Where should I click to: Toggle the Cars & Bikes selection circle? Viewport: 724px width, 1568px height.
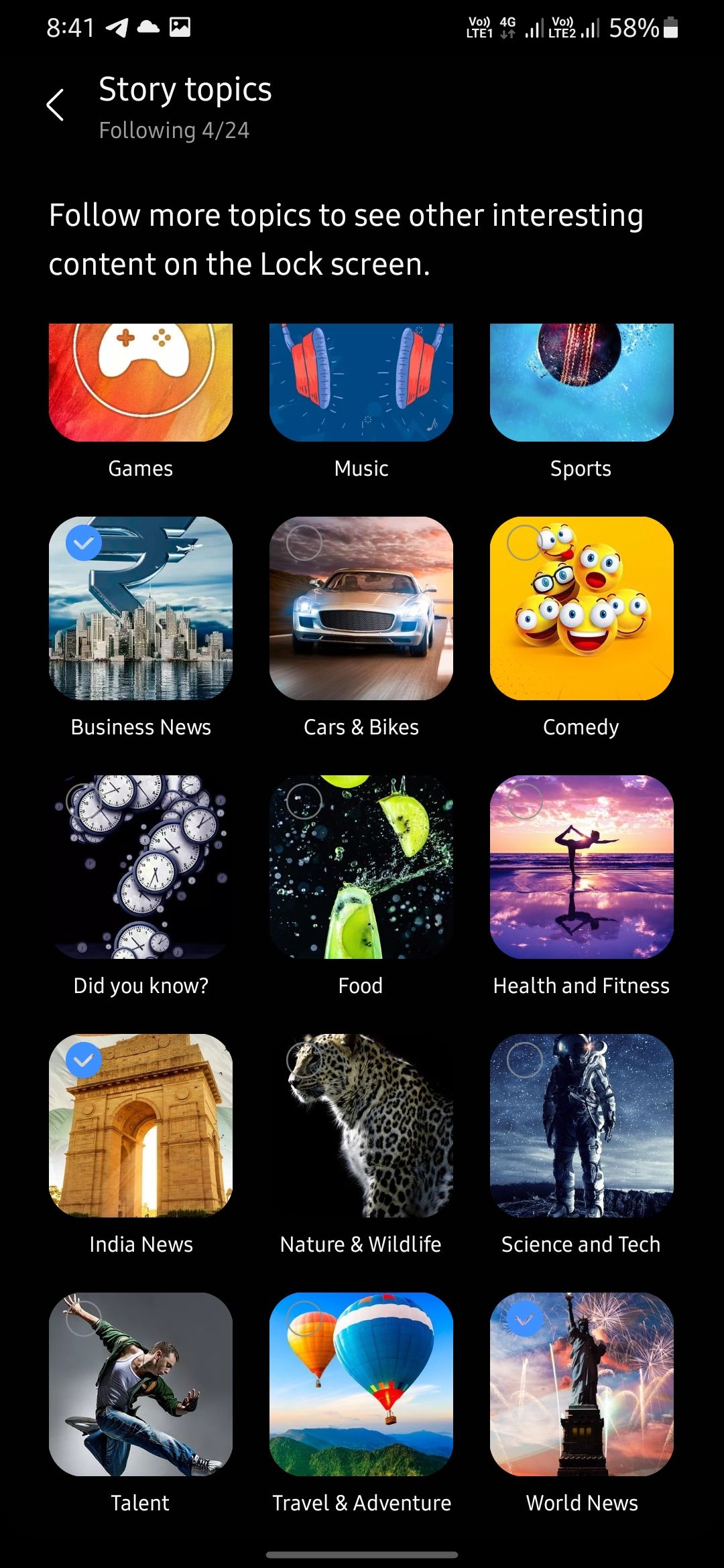(x=304, y=543)
